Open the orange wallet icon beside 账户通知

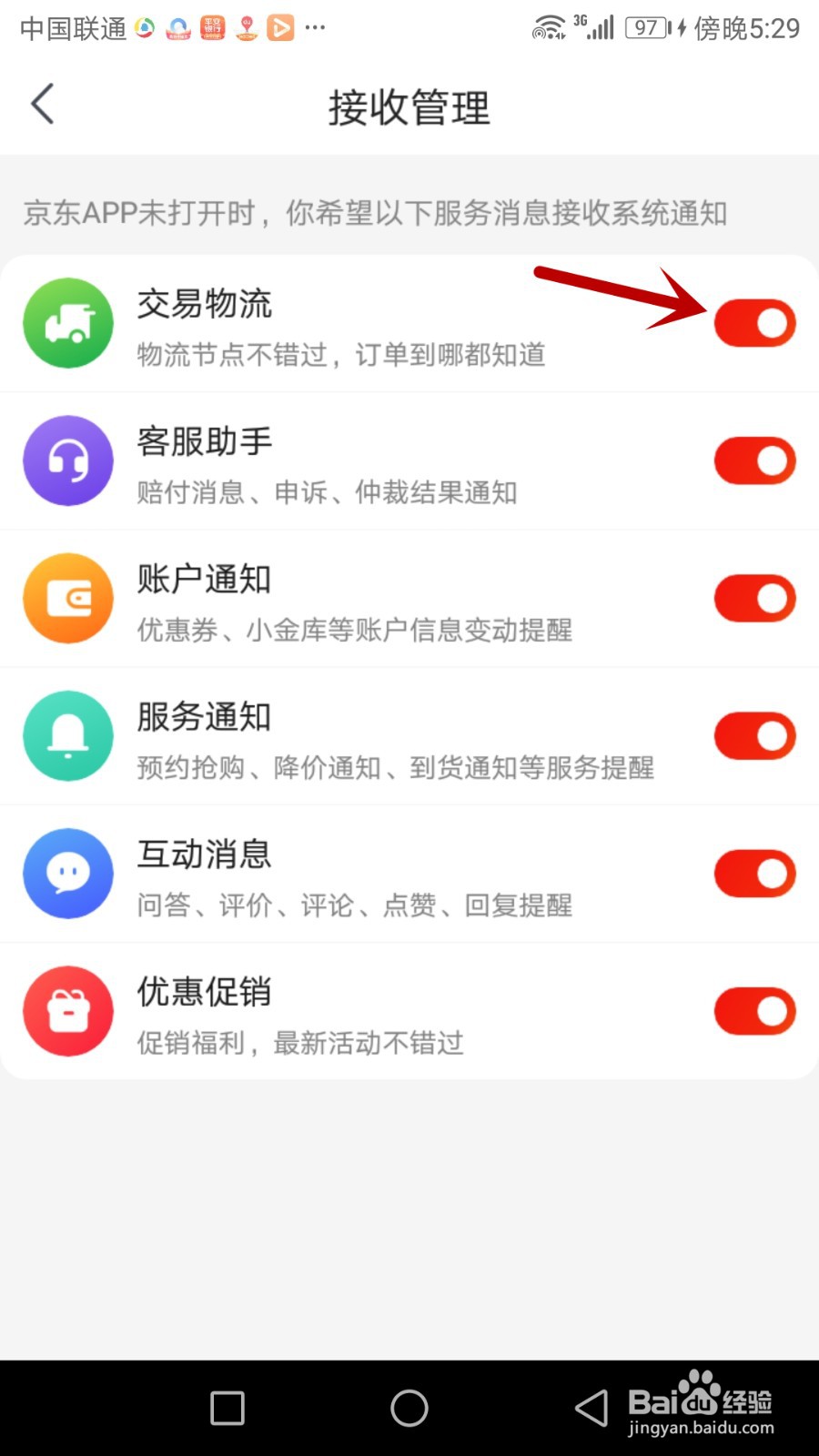point(68,599)
